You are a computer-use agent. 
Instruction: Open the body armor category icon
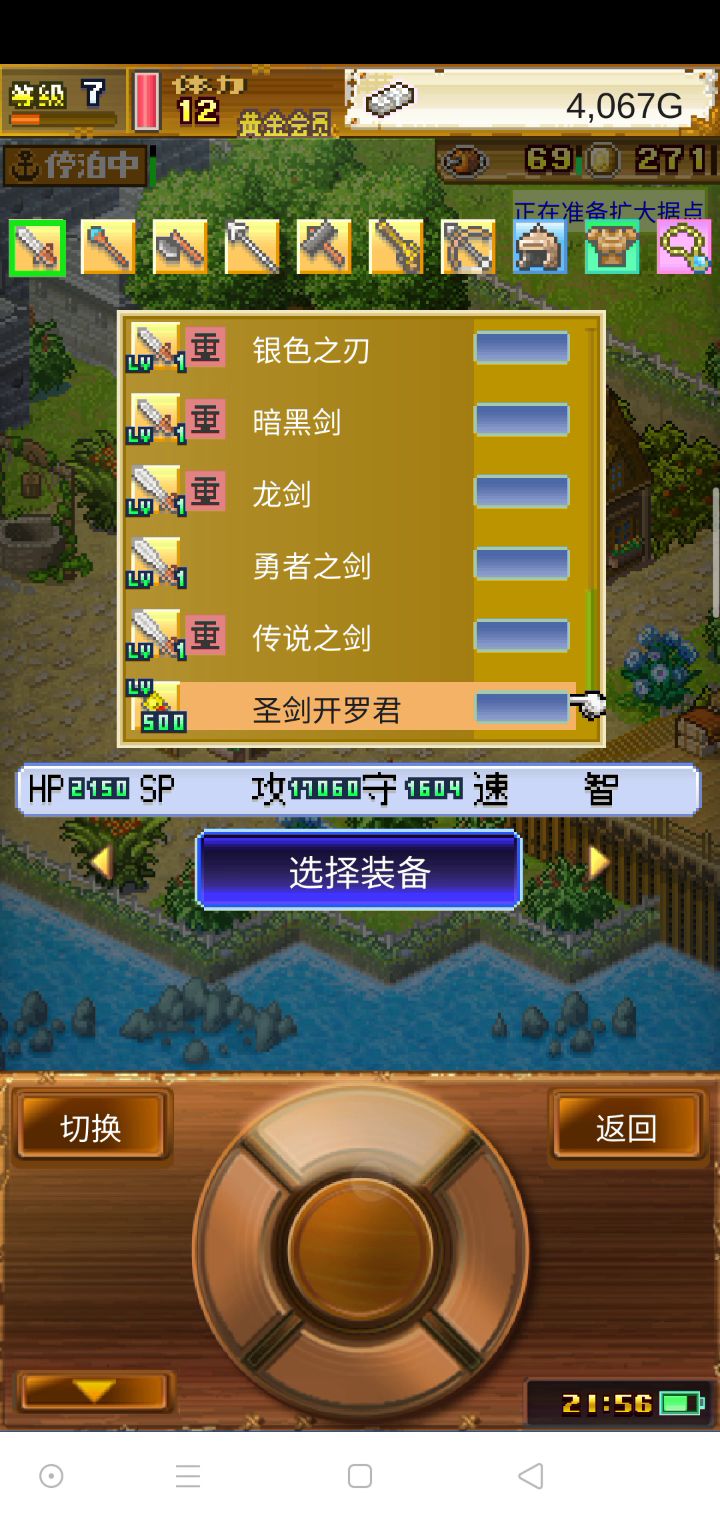[x=612, y=247]
